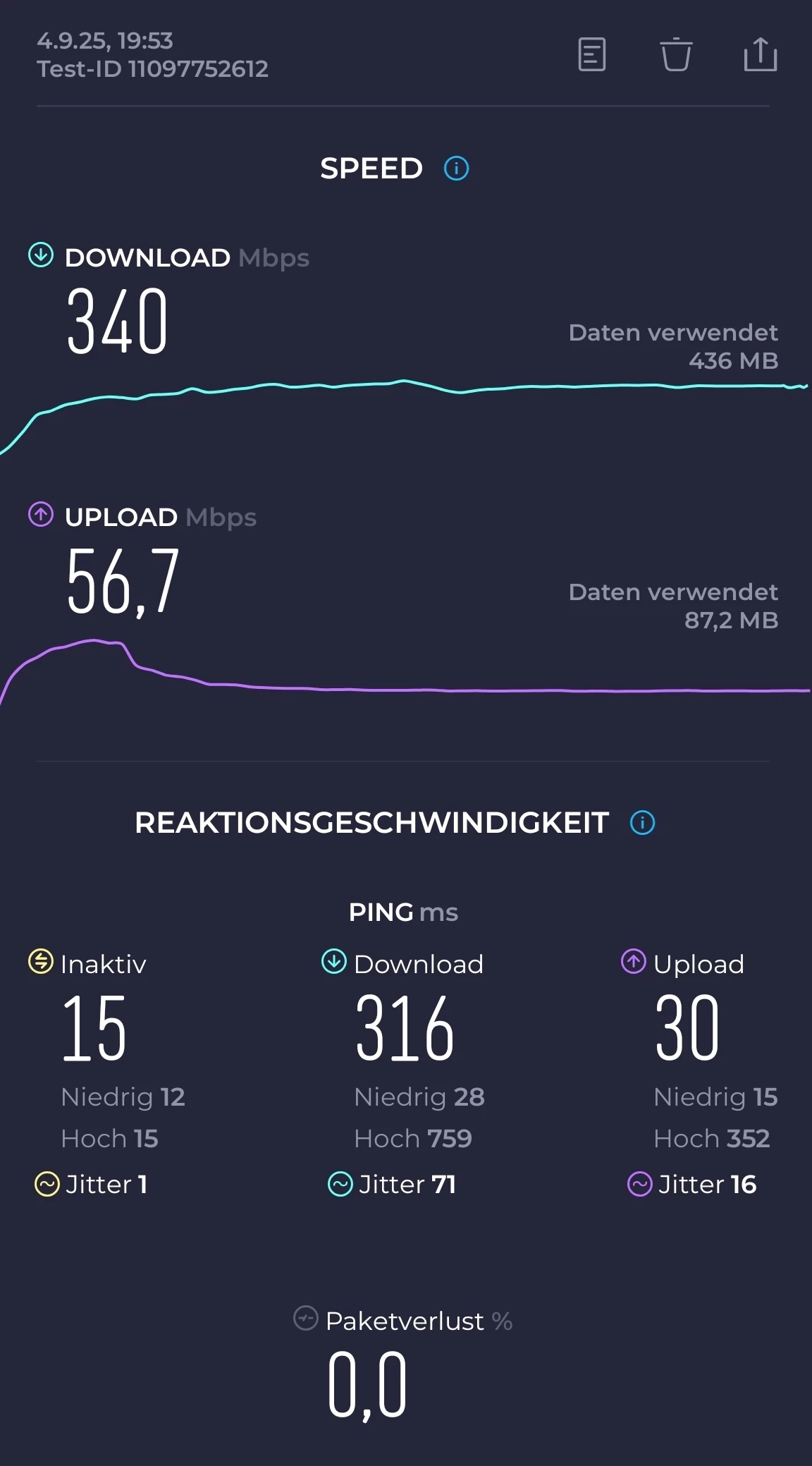Image resolution: width=812 pixels, height=1466 pixels.
Task: Open the info icon beside REAKTIONSGESCHWINDIGKEIT
Action: [x=642, y=822]
